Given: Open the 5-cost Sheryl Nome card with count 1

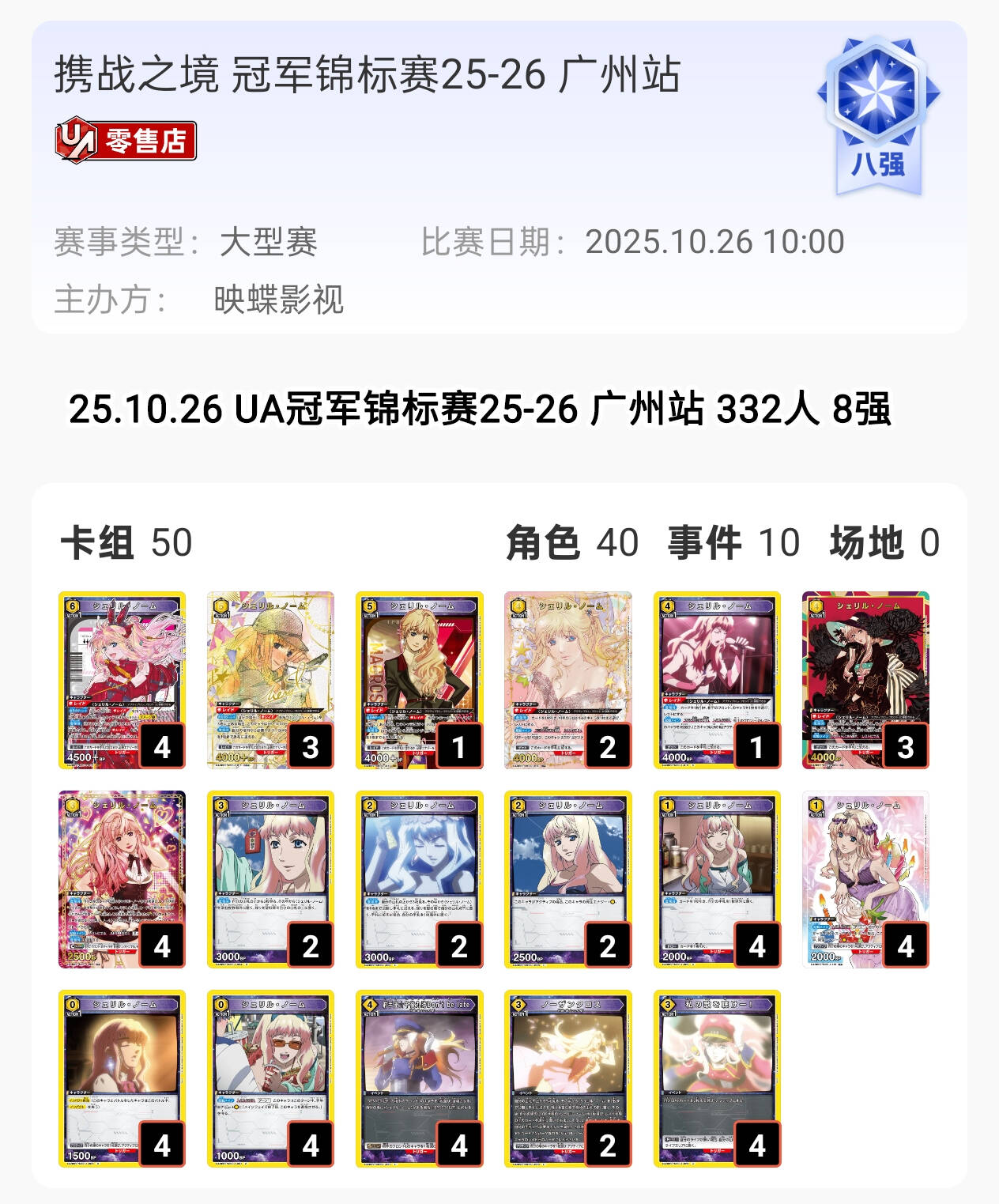Looking at the screenshot, I should pyautogui.click(x=419, y=679).
